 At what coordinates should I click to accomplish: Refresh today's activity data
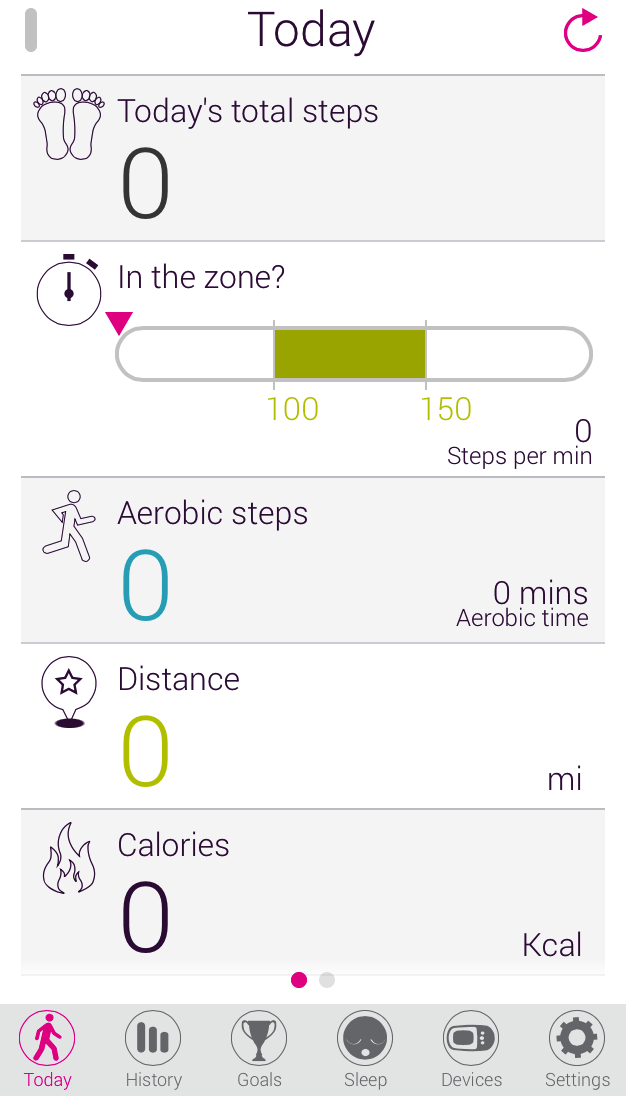[583, 31]
